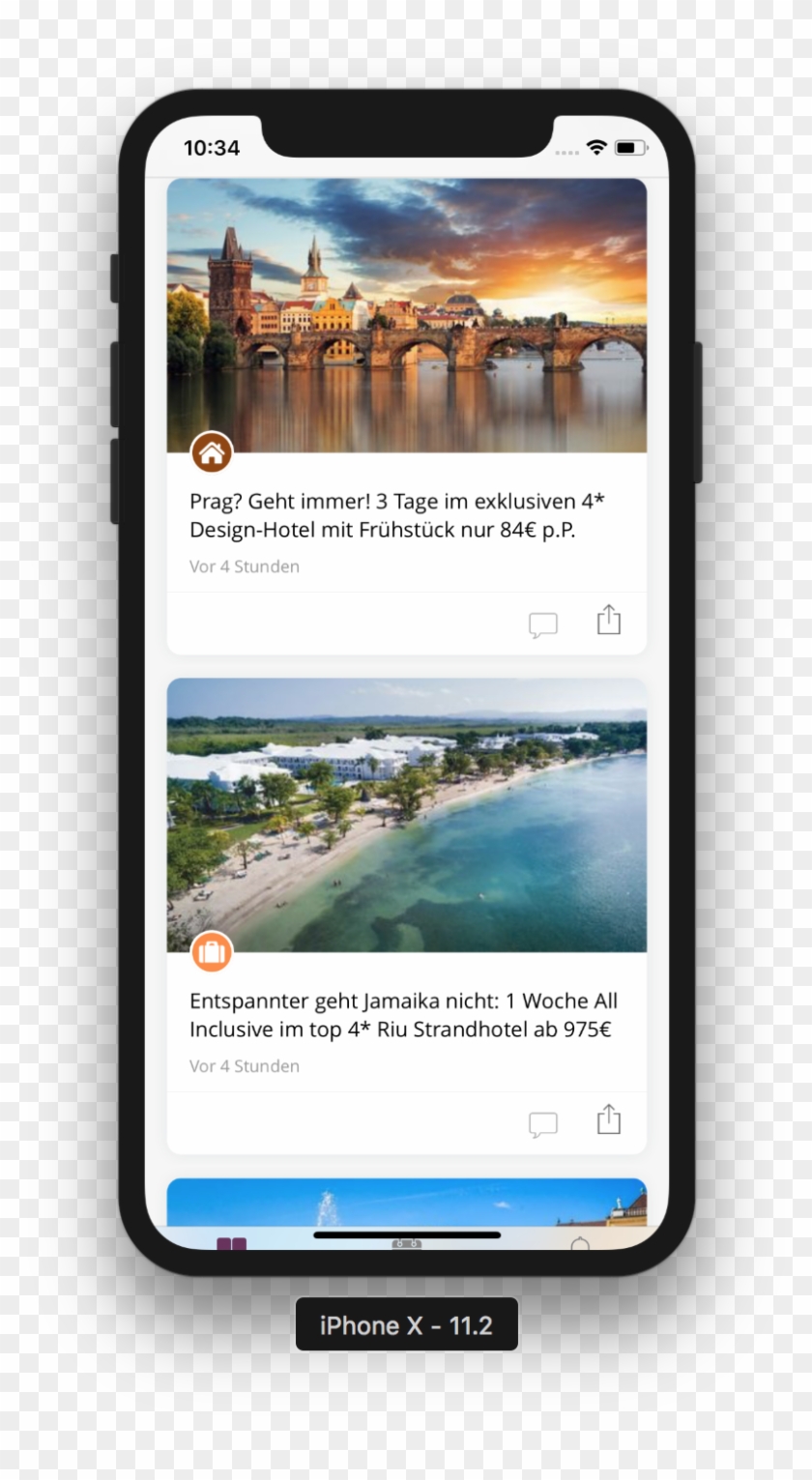Share the Jamaika All Inclusive deal
The height and width of the screenshot is (1480, 812).
tap(608, 1119)
